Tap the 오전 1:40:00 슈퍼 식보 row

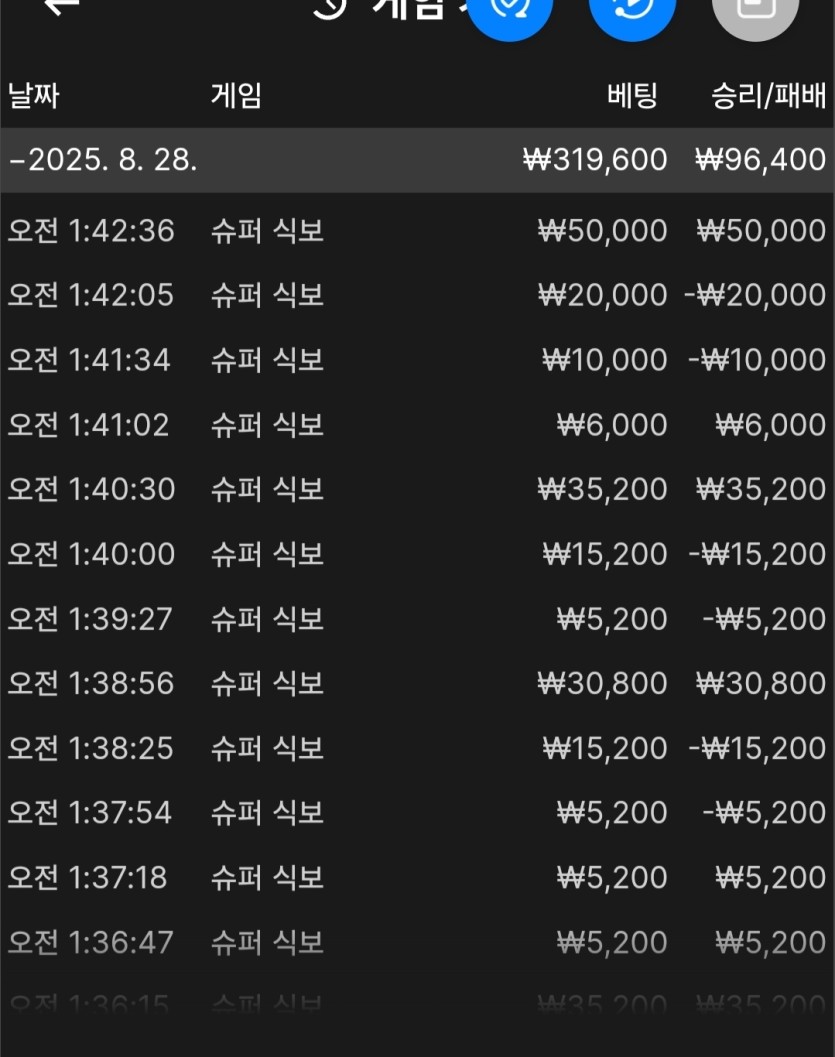click(x=417, y=554)
